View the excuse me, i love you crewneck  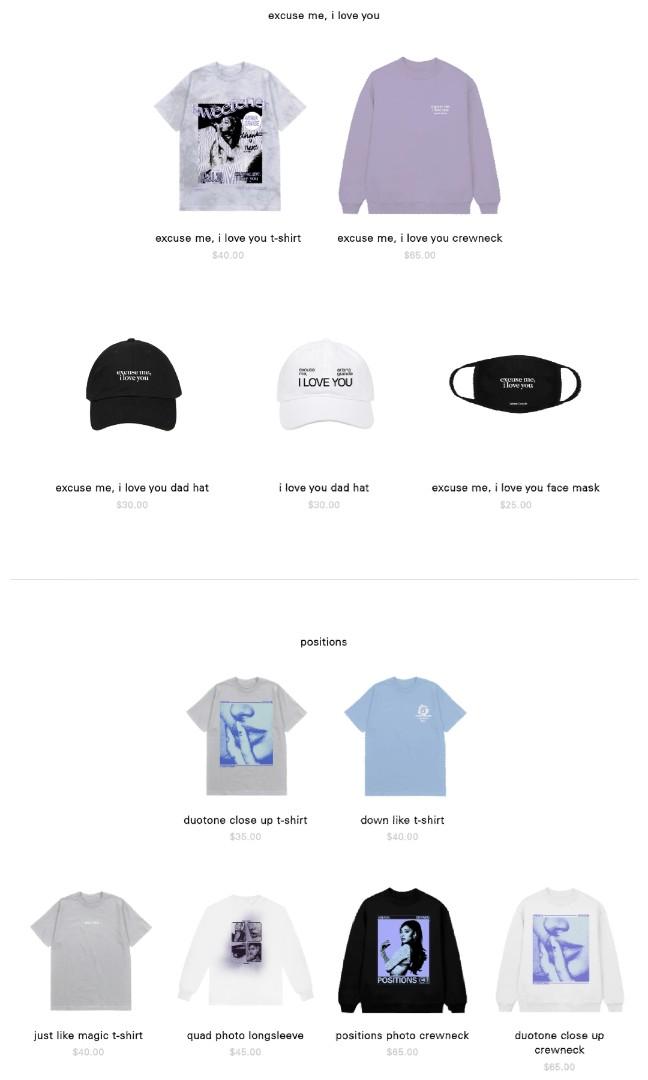pos(419,137)
